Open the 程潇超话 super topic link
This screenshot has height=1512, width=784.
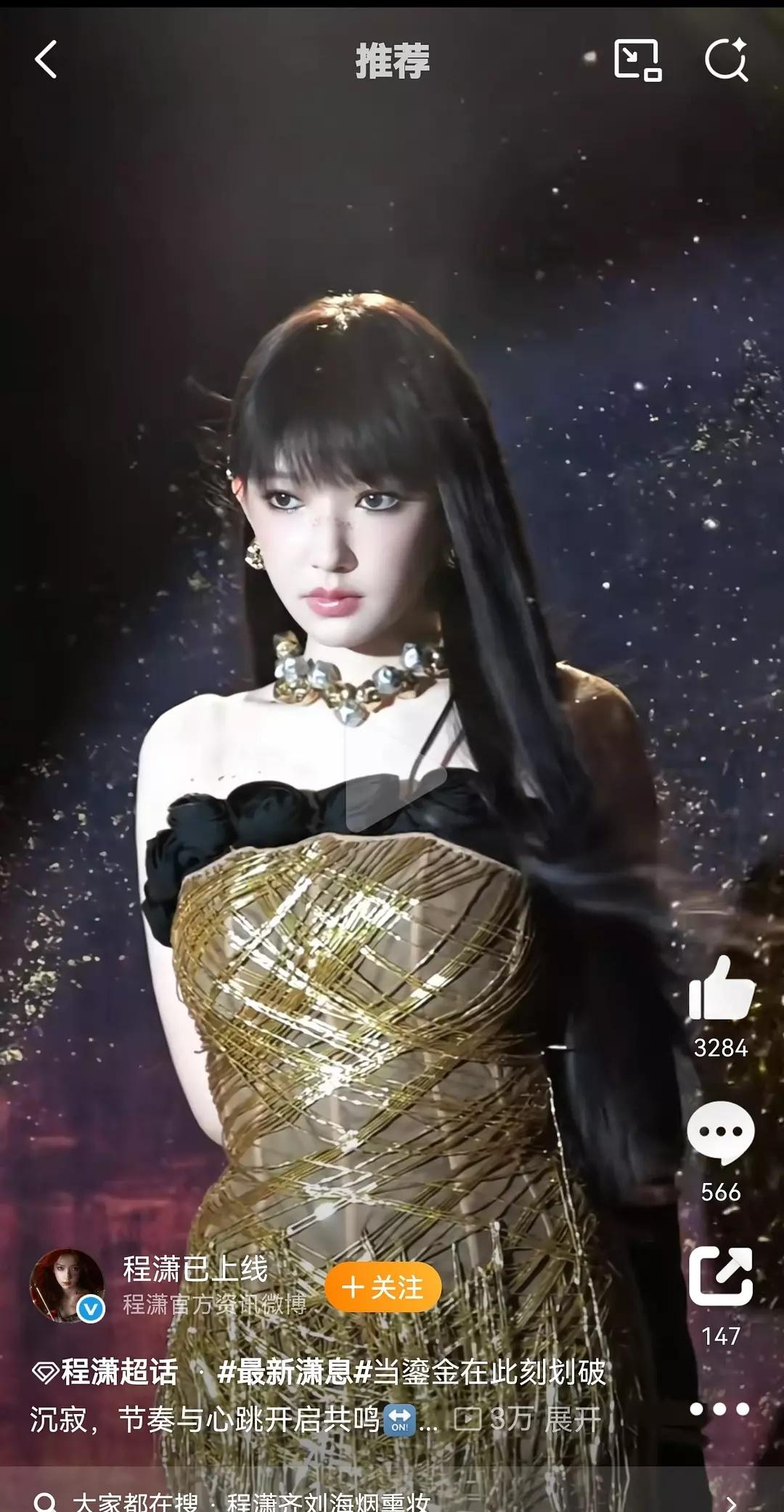[x=105, y=1372]
